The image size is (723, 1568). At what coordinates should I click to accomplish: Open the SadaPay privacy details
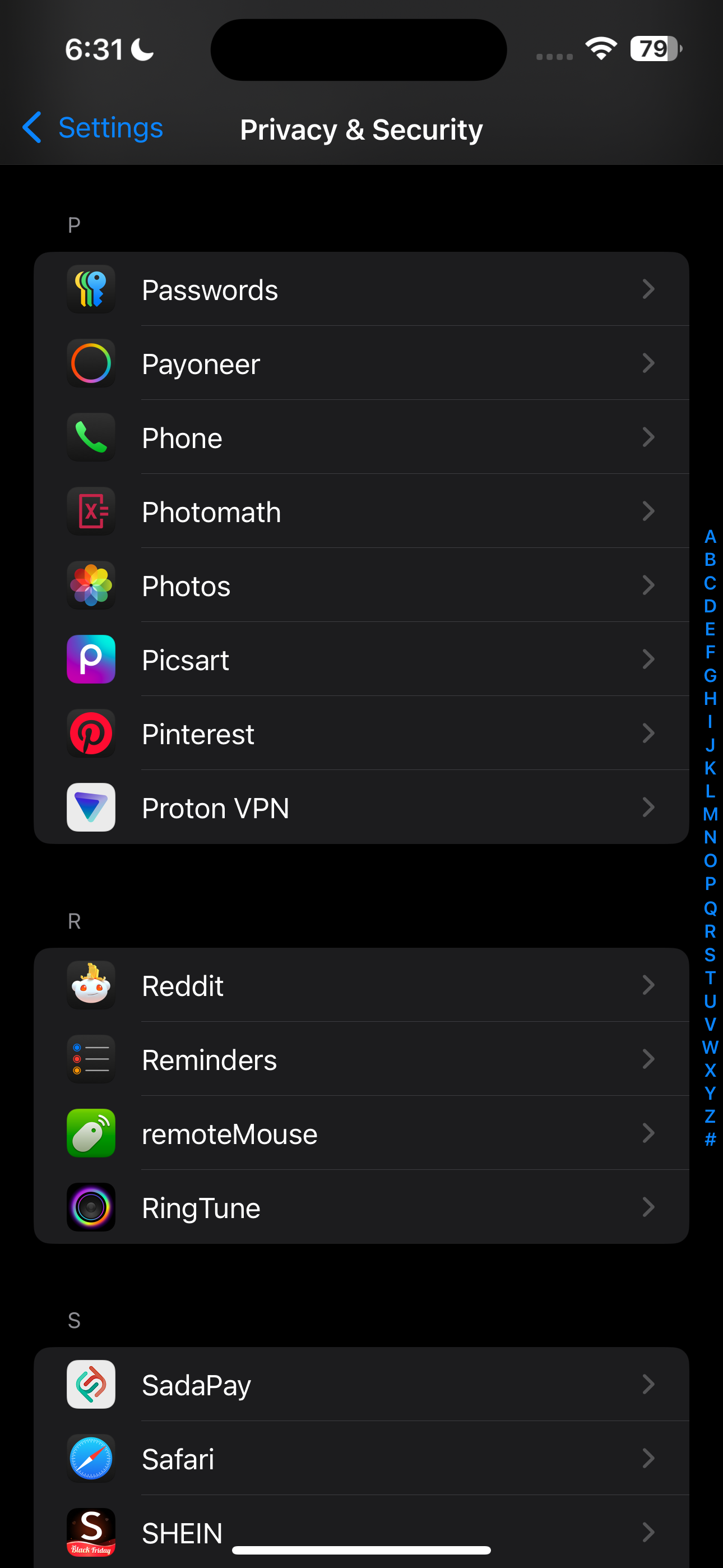click(x=361, y=1384)
